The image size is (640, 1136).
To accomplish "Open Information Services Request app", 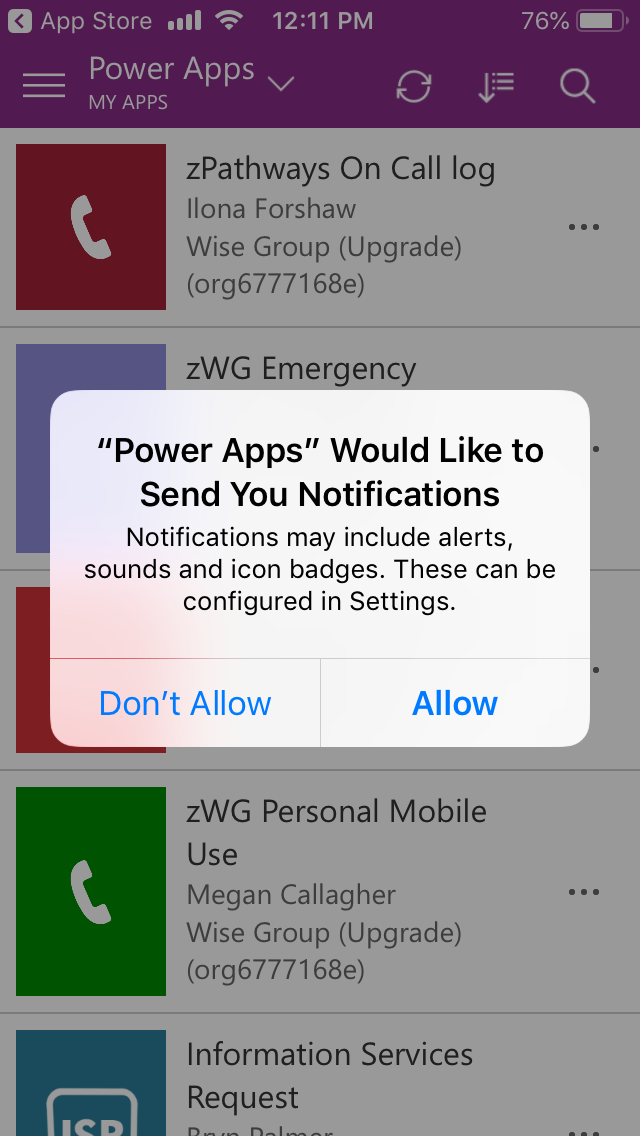I will pos(320,1075).
